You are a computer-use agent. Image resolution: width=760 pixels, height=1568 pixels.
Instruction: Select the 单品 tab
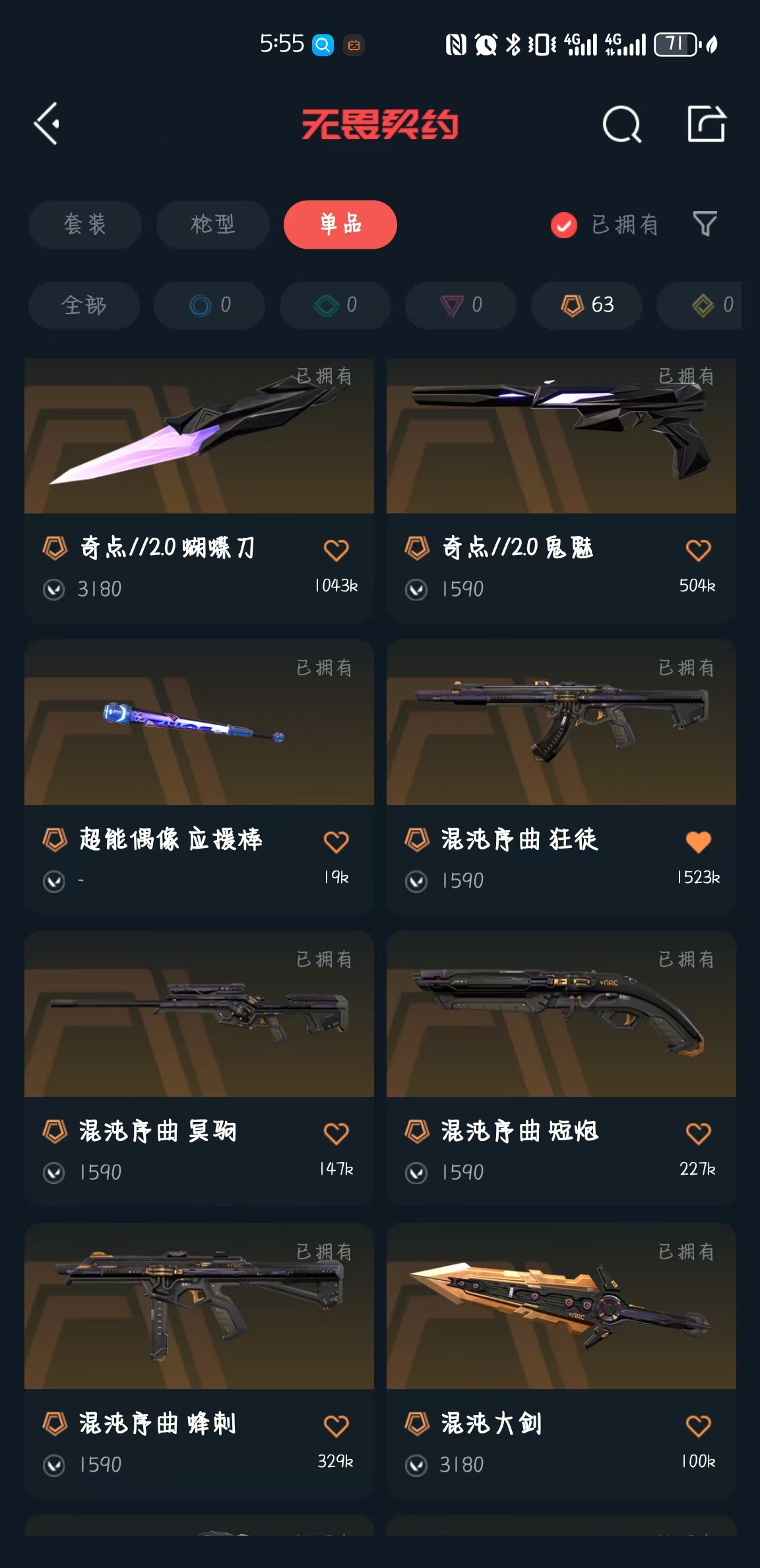(340, 224)
